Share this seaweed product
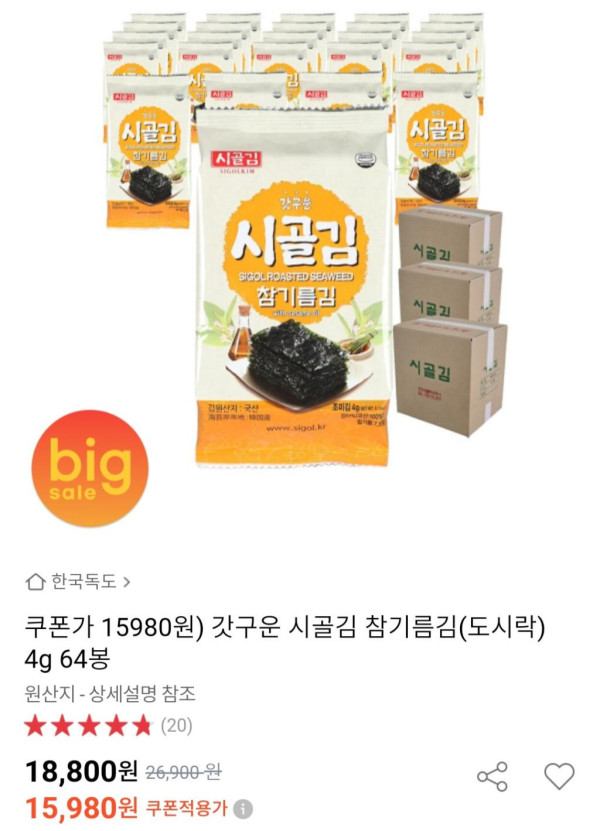The height and width of the screenshot is (831, 600). click(x=492, y=776)
